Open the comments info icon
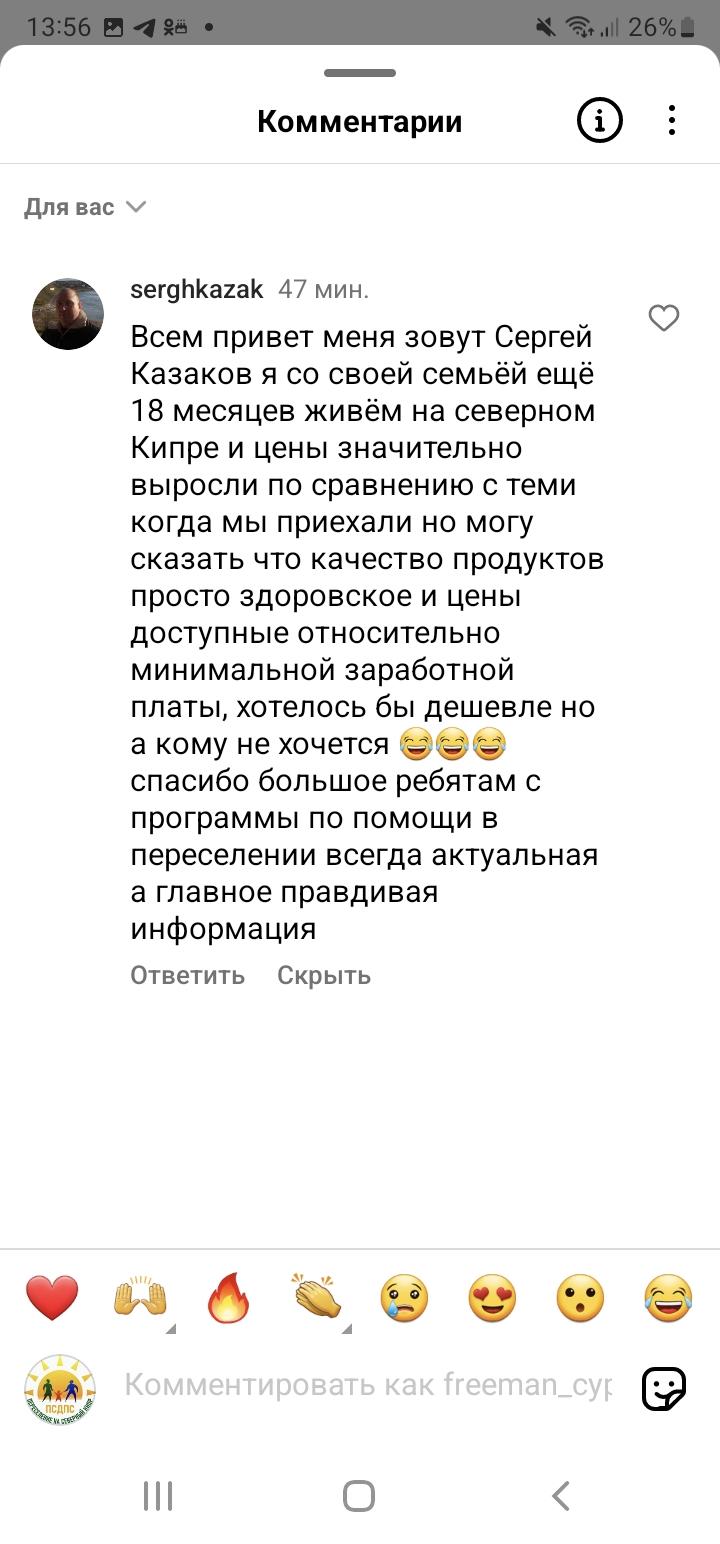720x1544 pixels. 600,122
